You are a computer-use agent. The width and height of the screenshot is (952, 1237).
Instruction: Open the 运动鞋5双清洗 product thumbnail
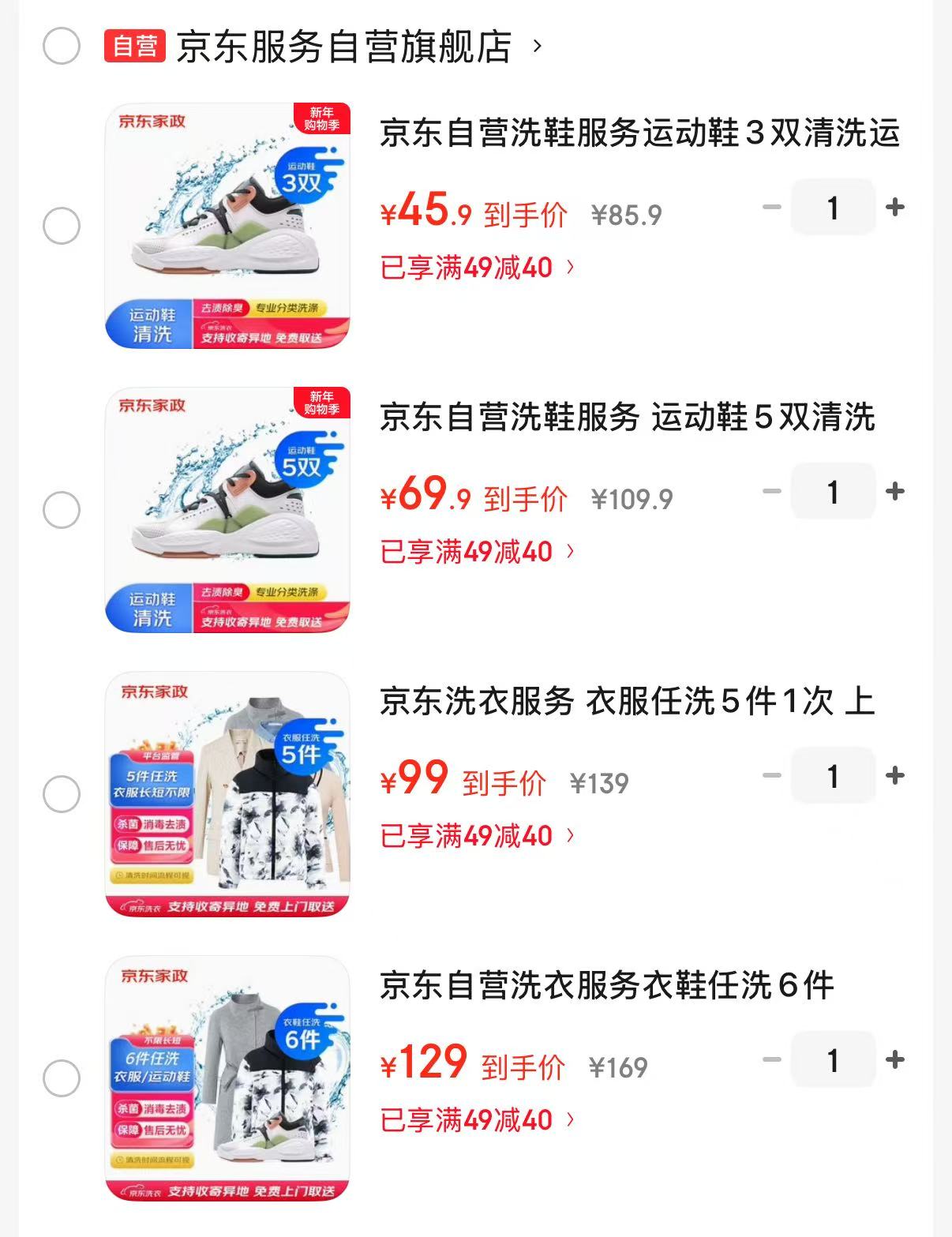tap(227, 510)
